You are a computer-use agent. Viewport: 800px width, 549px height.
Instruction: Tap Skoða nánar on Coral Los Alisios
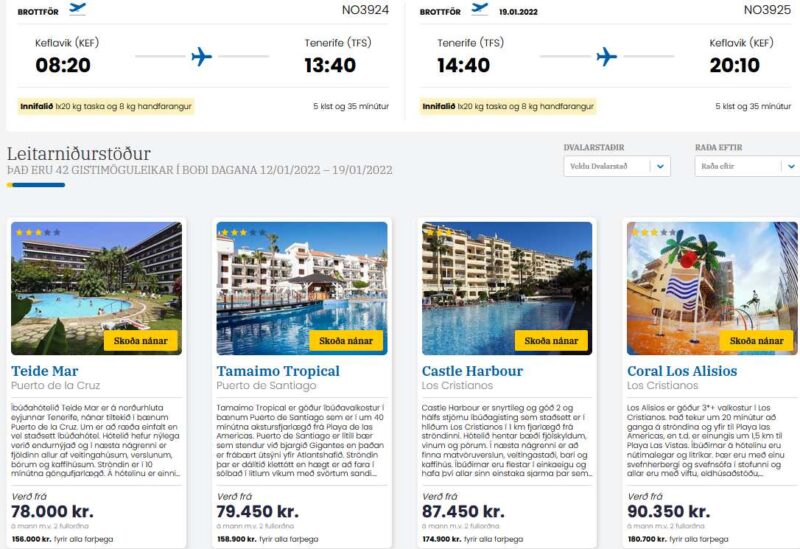tap(755, 340)
